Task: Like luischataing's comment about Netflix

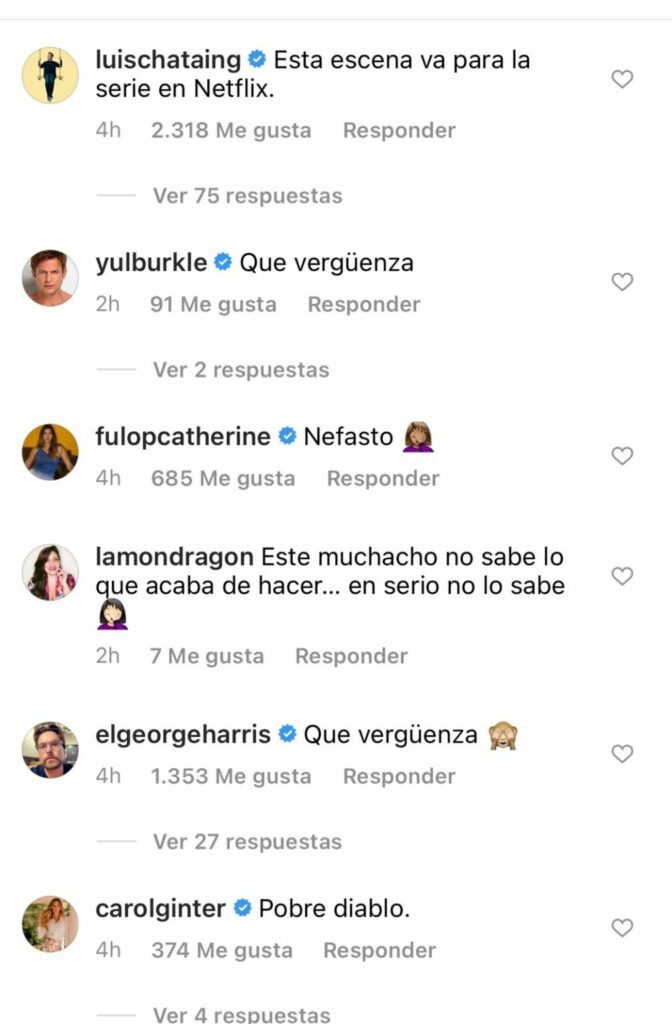Action: click(622, 79)
